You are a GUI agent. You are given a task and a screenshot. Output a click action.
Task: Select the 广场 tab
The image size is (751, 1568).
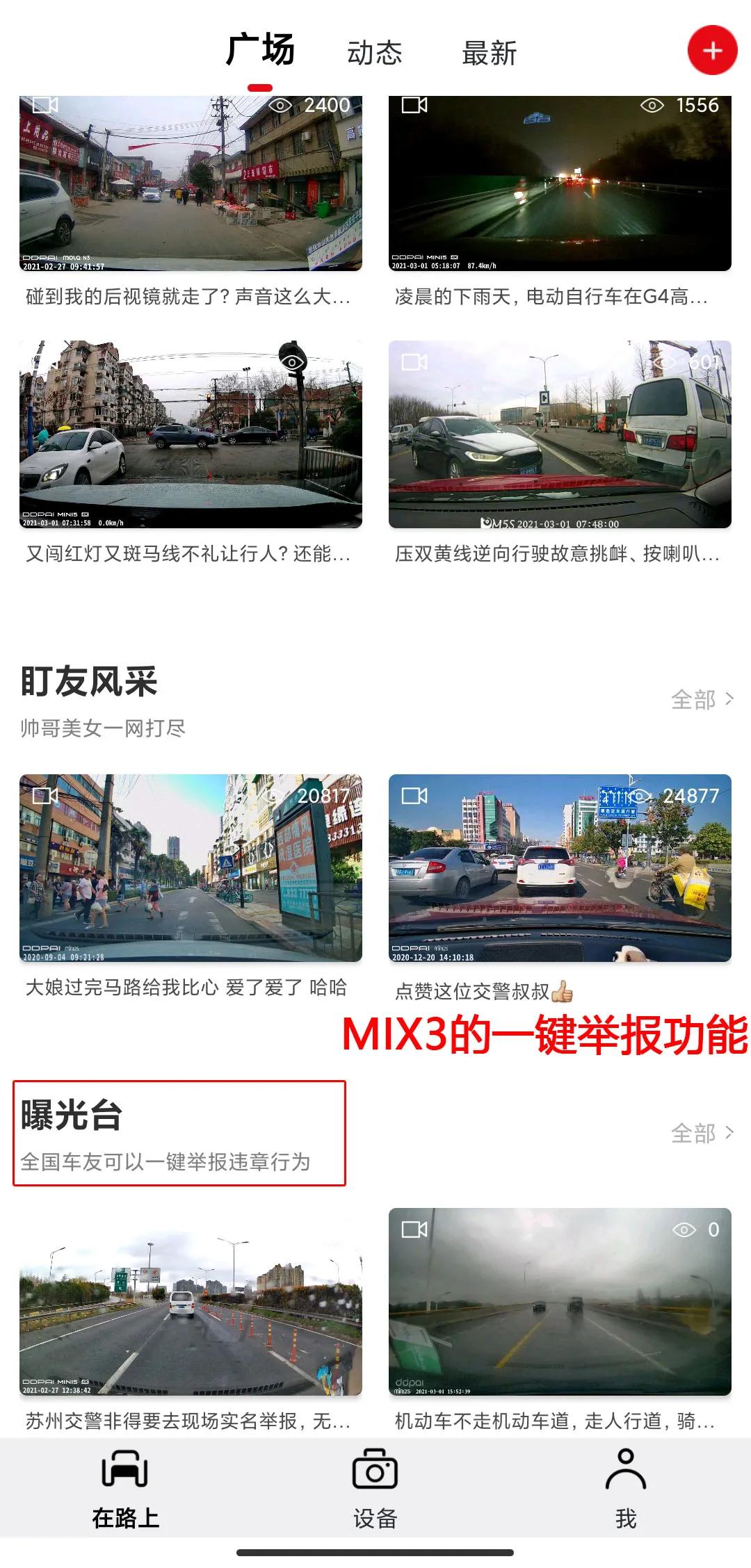[x=259, y=49]
